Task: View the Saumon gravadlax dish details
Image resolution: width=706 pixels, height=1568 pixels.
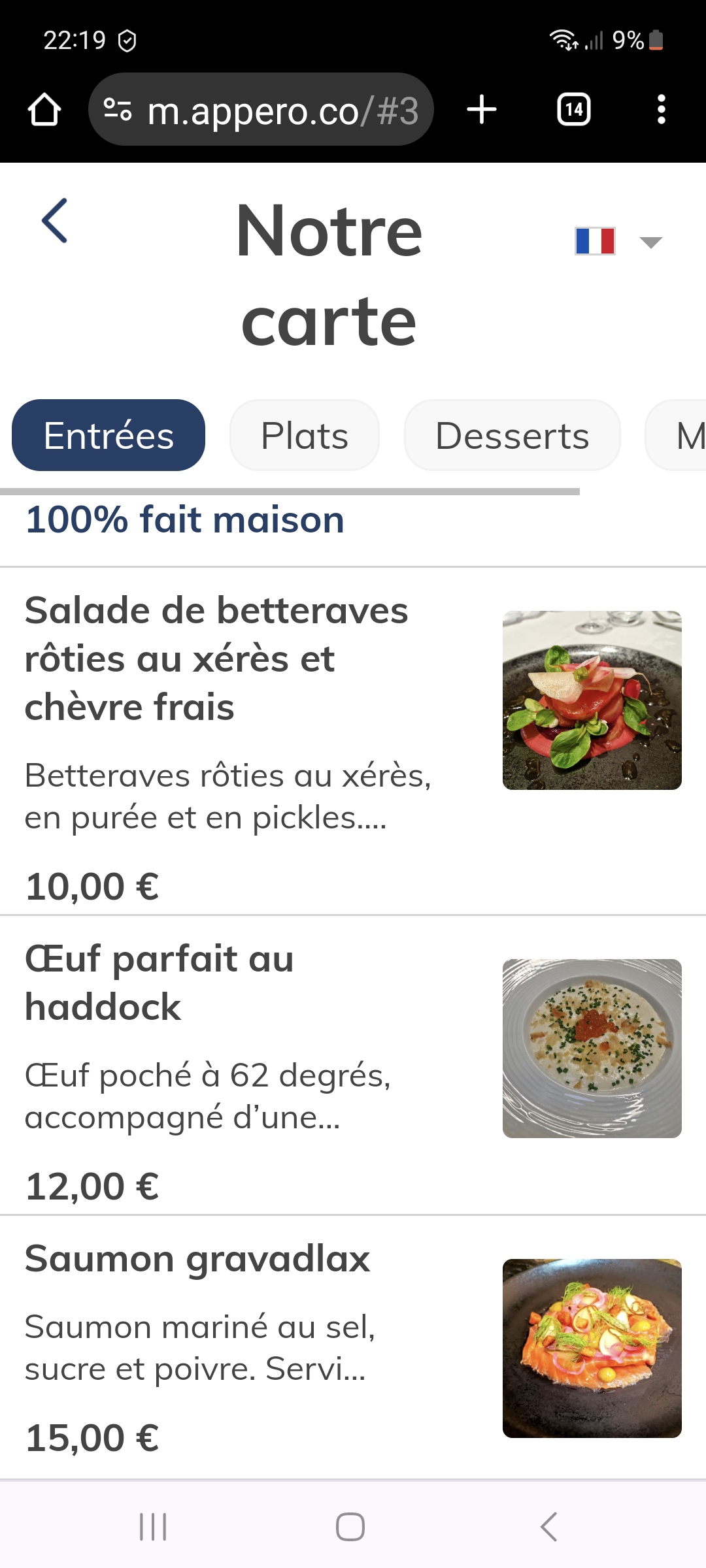Action: [x=197, y=1259]
